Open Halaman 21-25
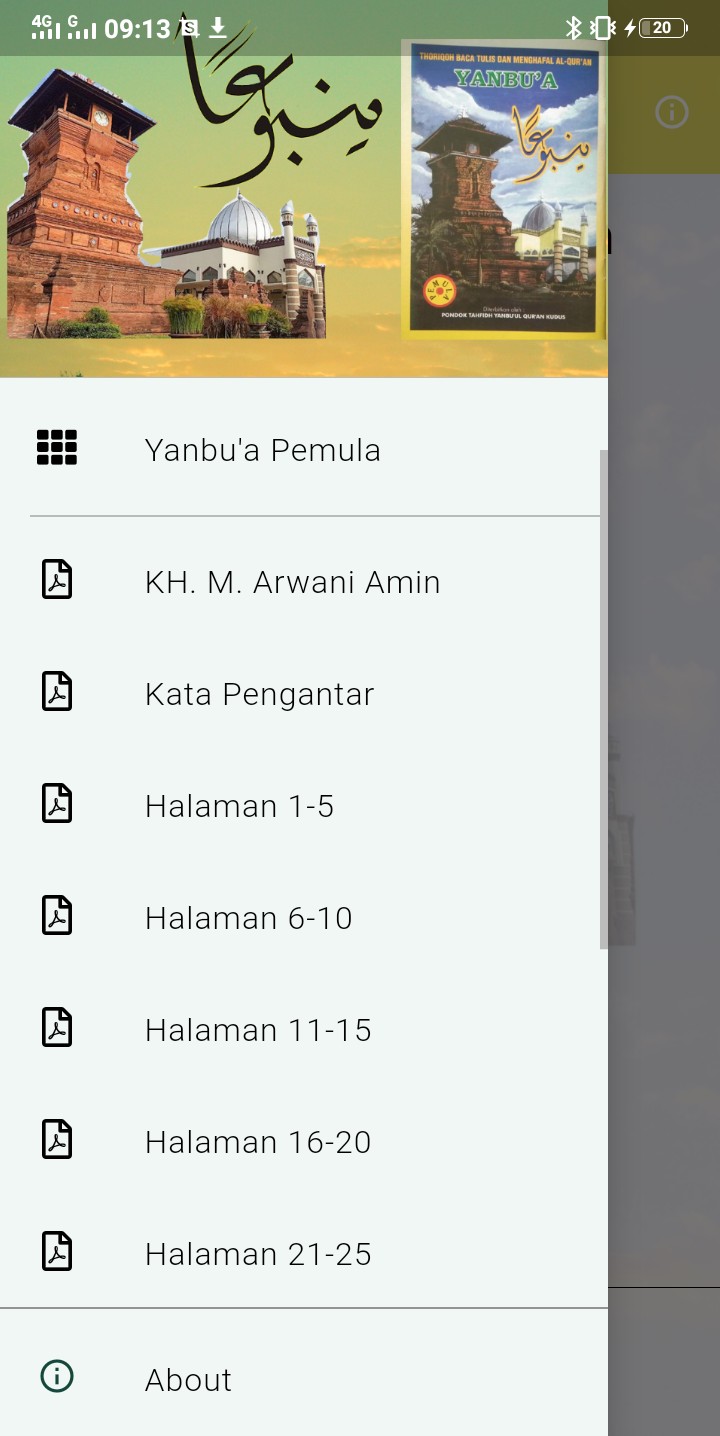Image resolution: width=720 pixels, height=1436 pixels. point(304,1254)
